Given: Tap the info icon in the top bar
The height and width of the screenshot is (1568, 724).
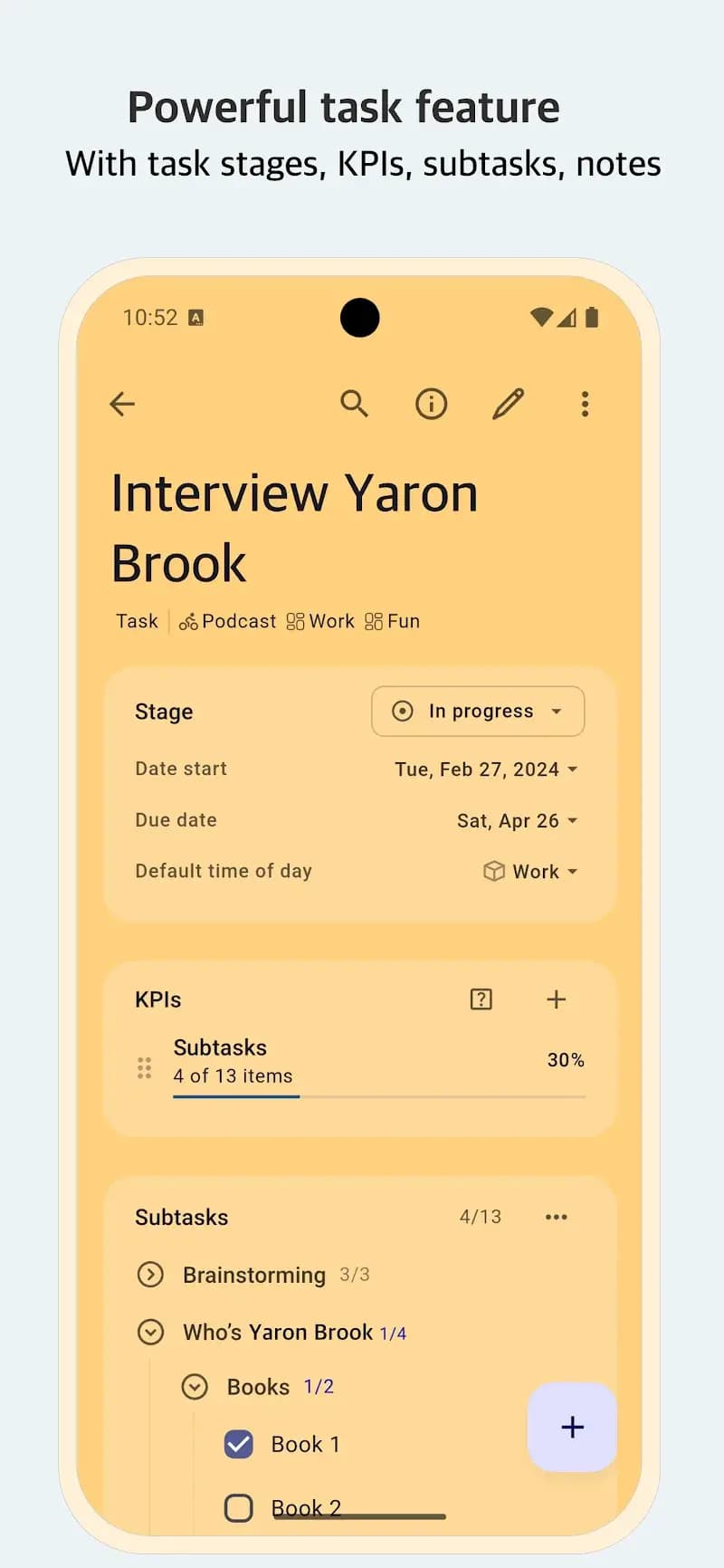Looking at the screenshot, I should coord(431,404).
